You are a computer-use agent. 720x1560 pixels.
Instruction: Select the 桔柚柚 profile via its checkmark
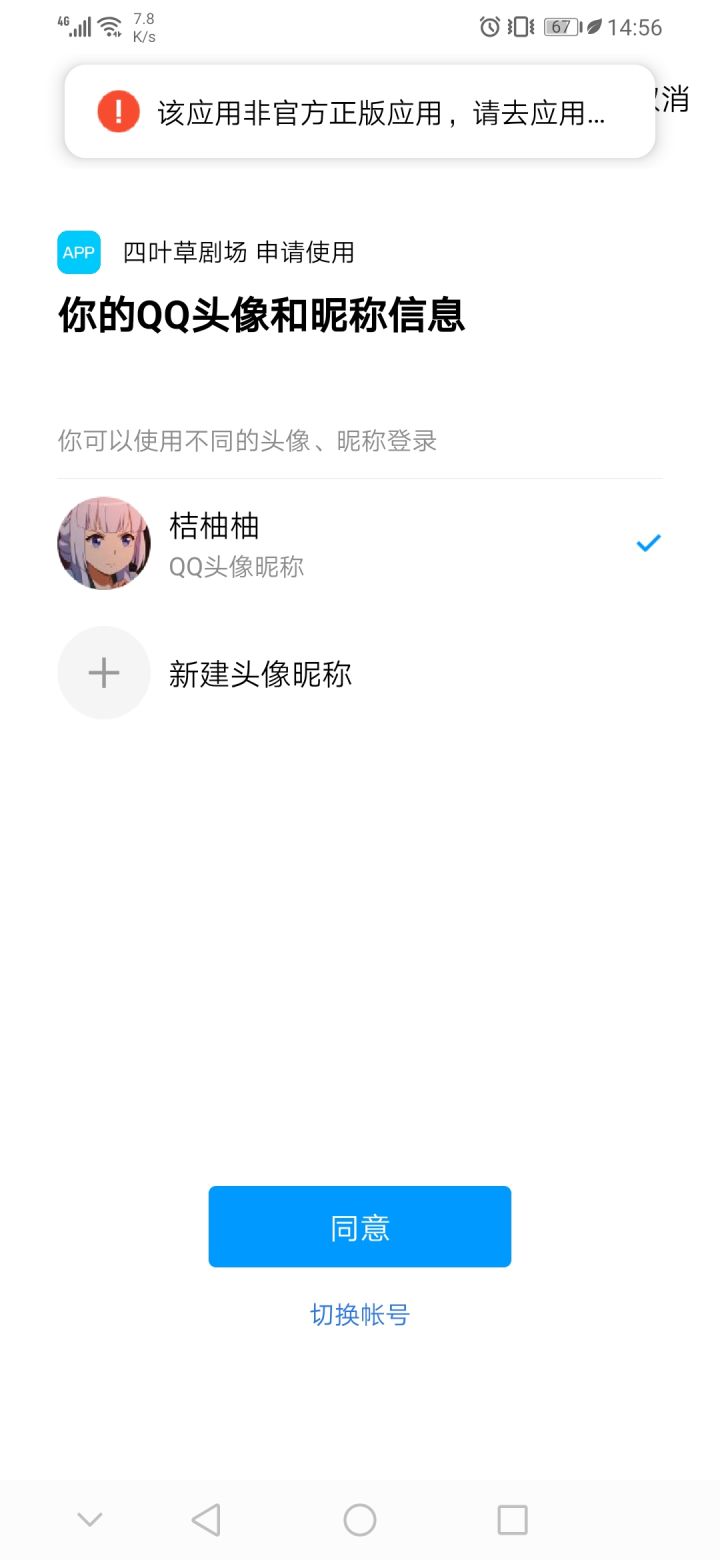point(647,542)
